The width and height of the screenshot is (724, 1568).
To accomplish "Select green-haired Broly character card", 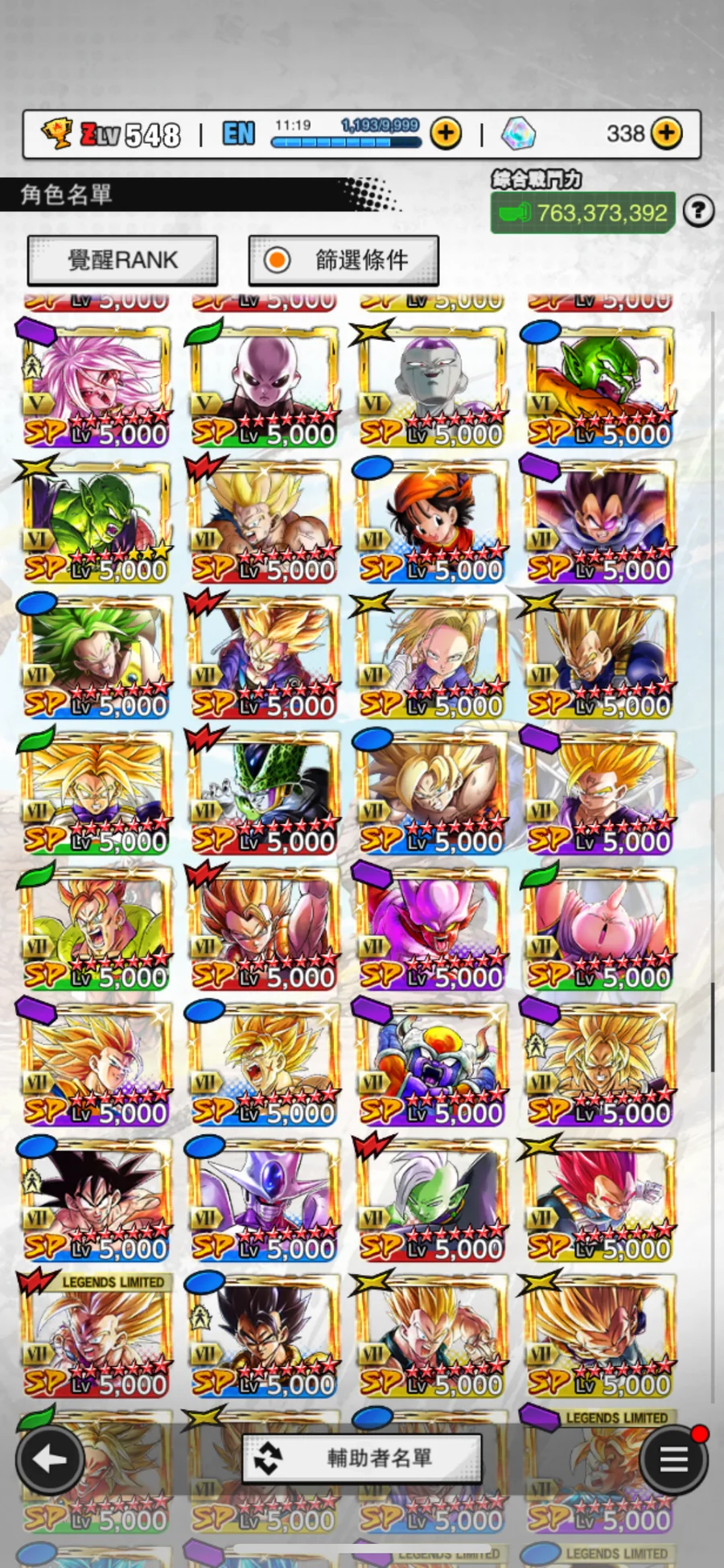I will point(96,656).
